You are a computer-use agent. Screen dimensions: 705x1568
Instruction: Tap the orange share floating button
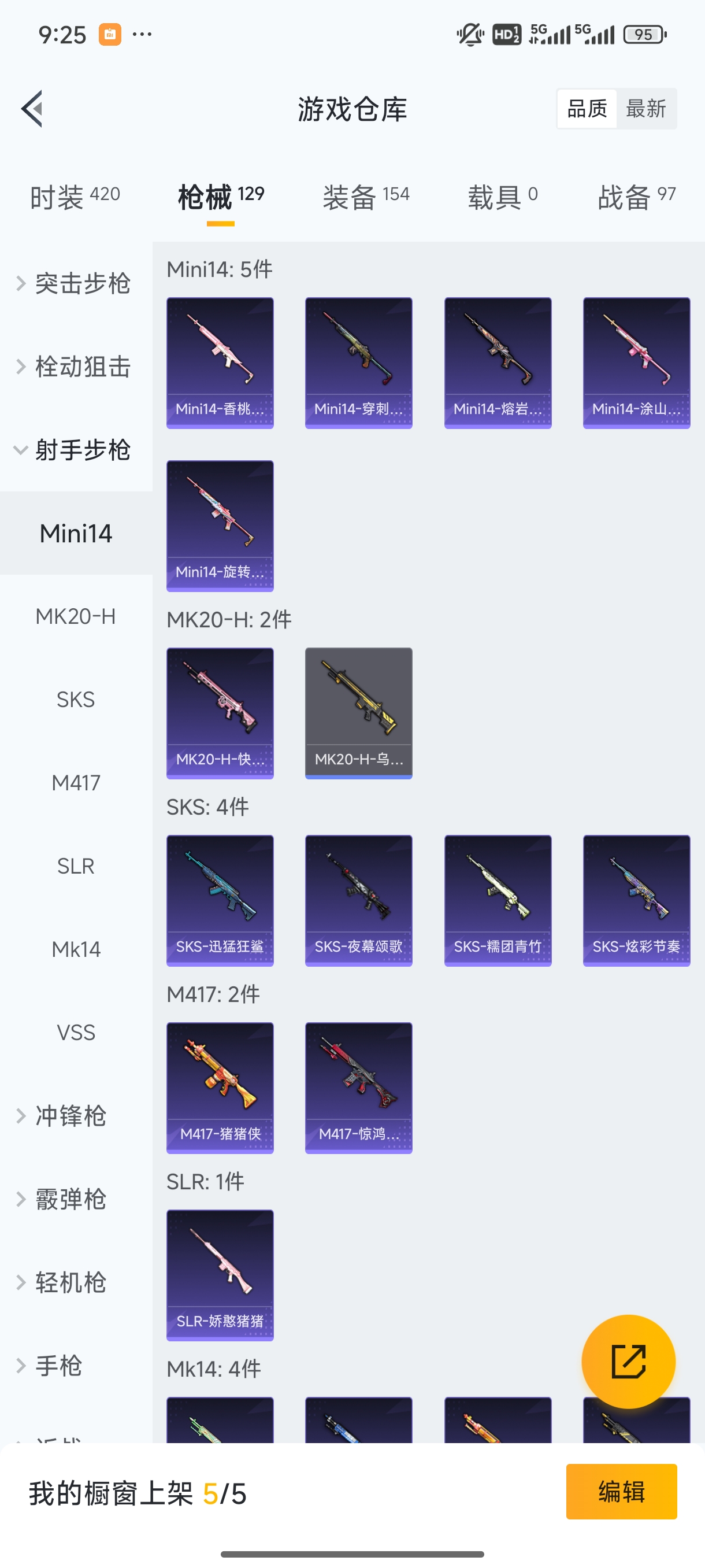628,1362
